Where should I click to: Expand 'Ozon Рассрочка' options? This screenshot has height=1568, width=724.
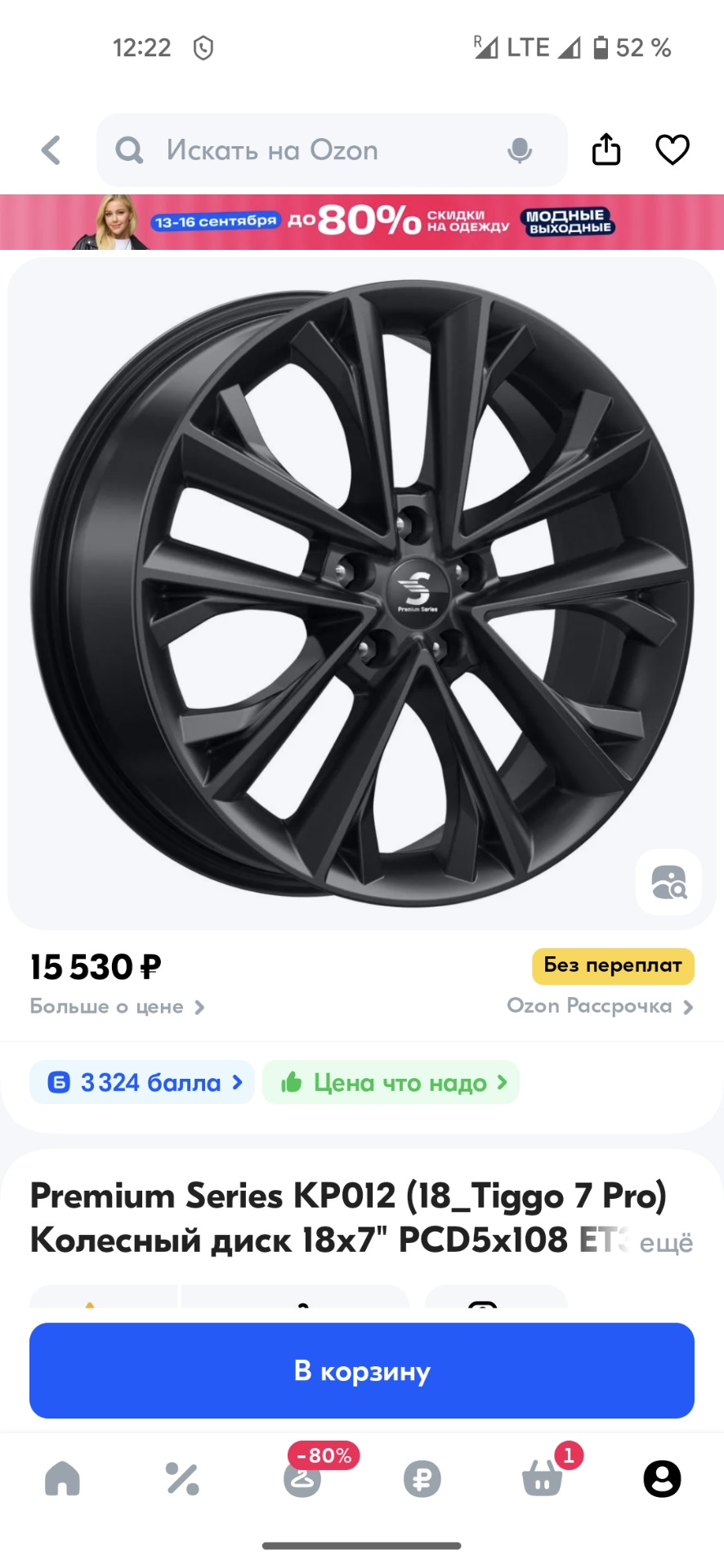pyautogui.click(x=599, y=1006)
